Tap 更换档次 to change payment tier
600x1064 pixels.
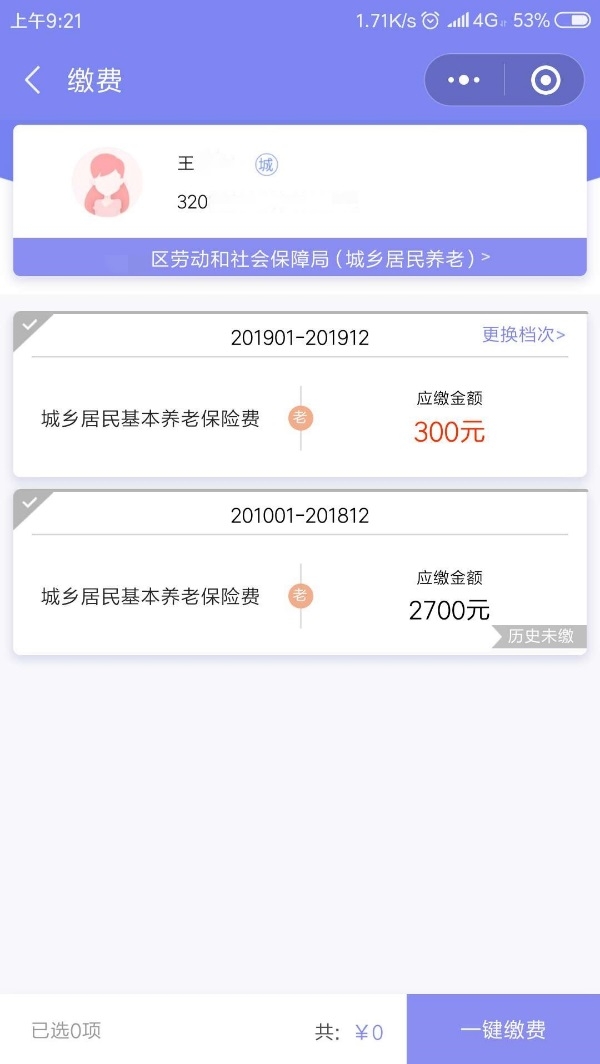(x=524, y=335)
